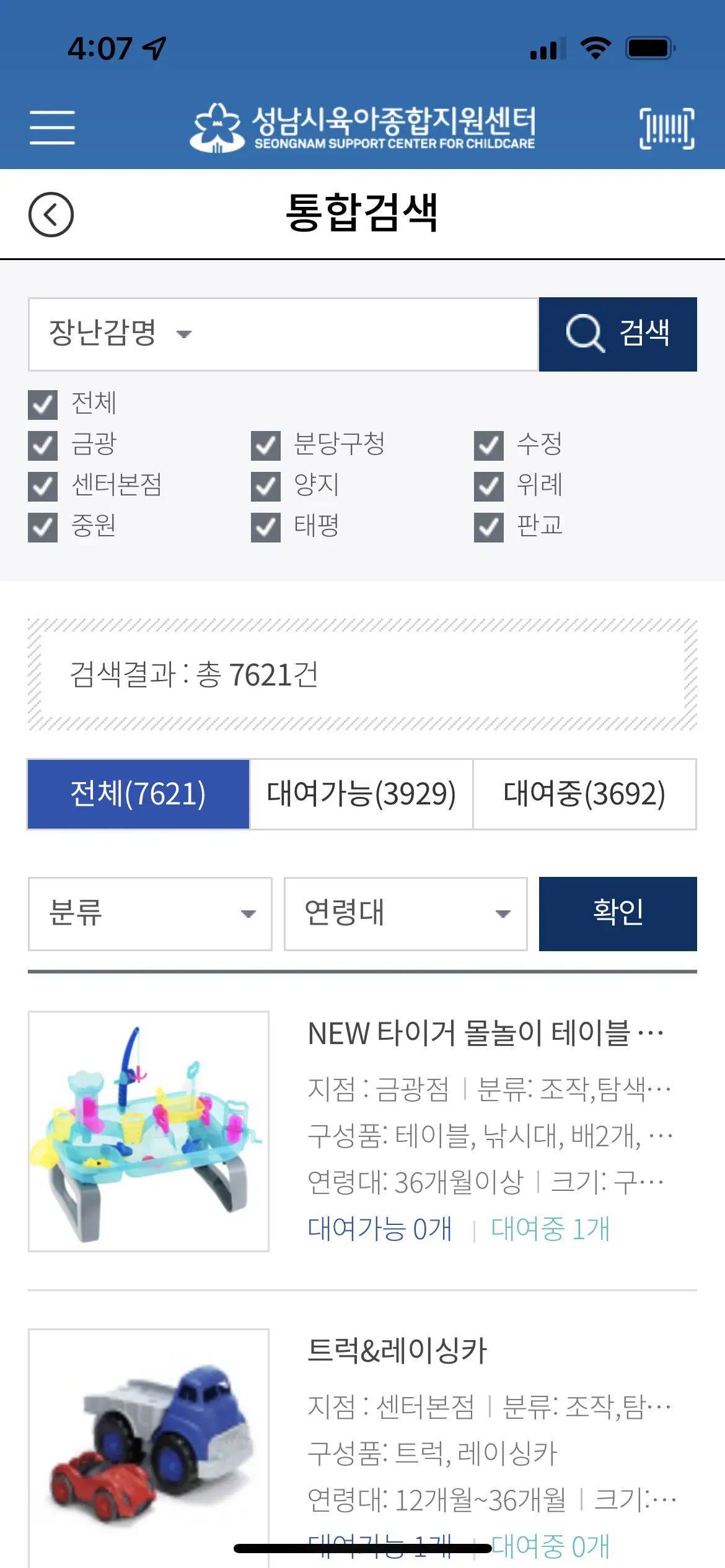
Task: Toggle the 양지 branch checkbox
Action: point(266,486)
